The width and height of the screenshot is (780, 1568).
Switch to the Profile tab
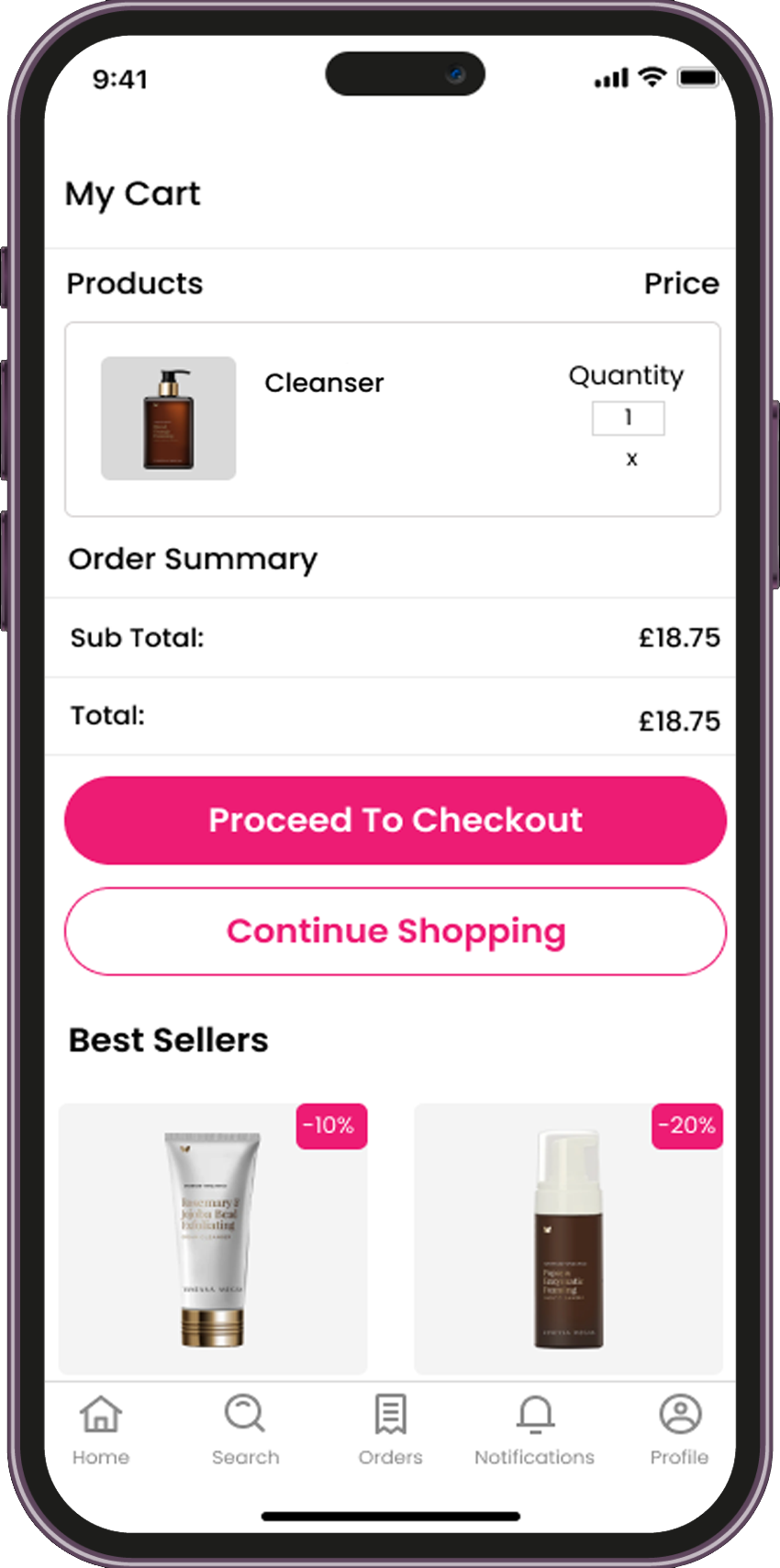tap(679, 1429)
